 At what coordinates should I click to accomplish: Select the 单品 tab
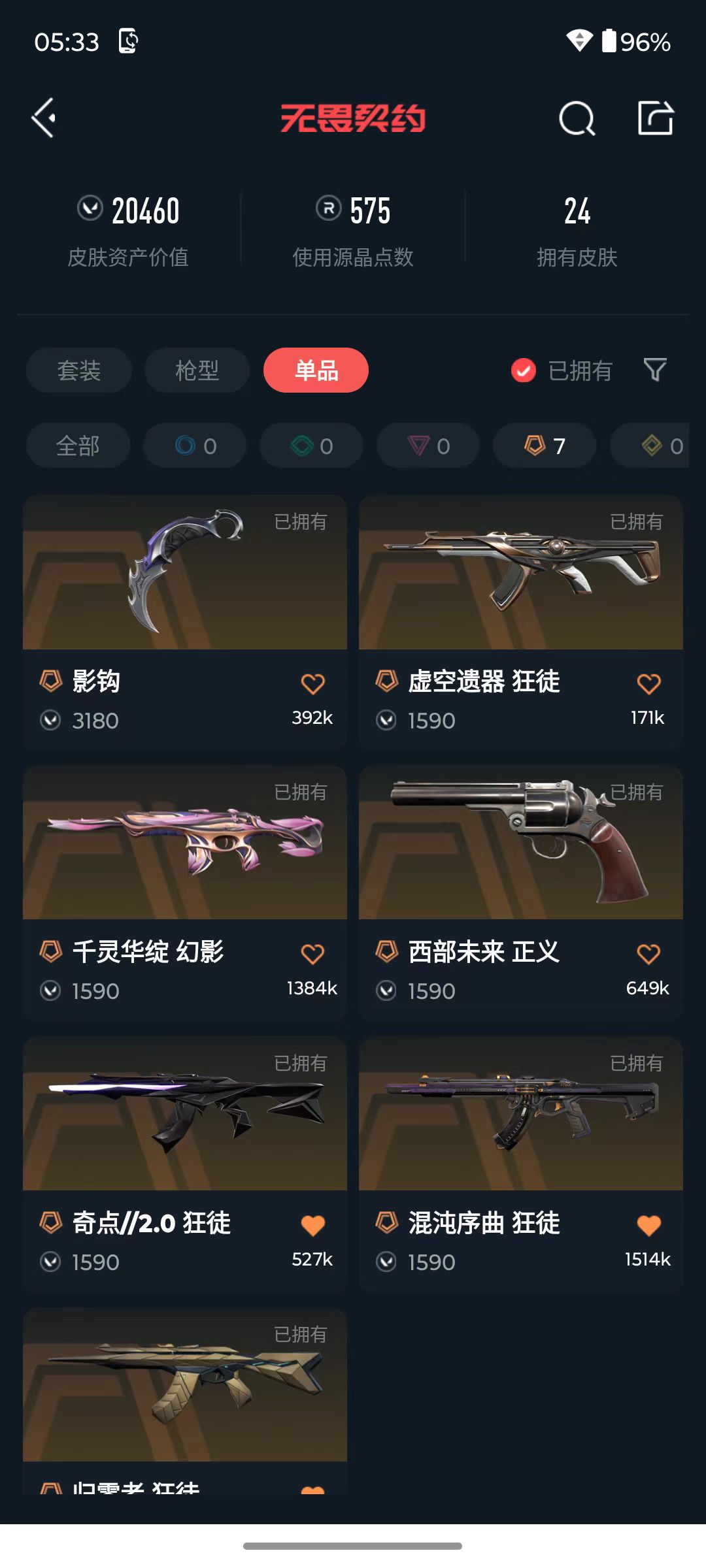[316, 370]
